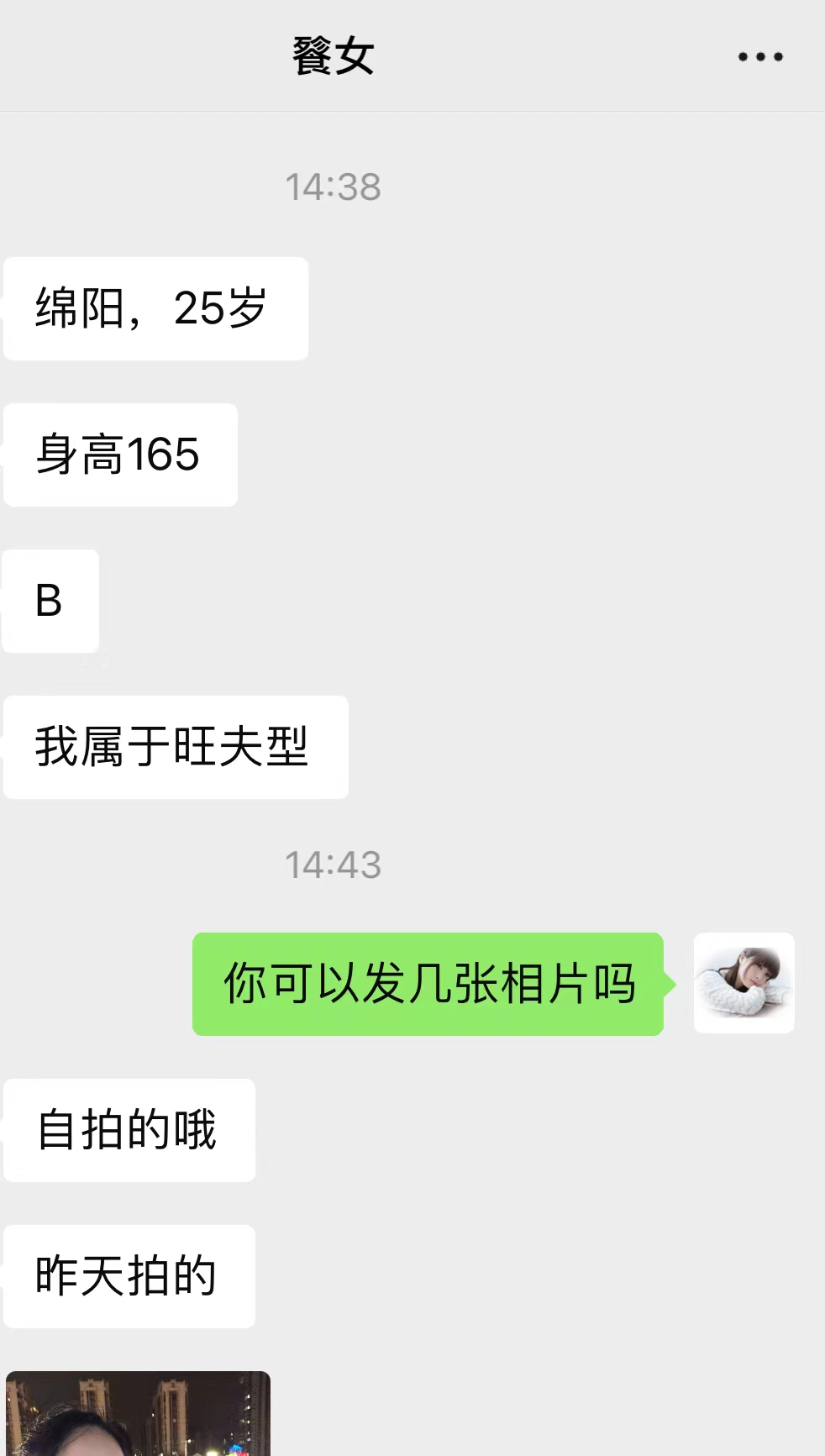Tap the sender's profile avatar
Screen dimensions: 825x1456
(x=744, y=982)
